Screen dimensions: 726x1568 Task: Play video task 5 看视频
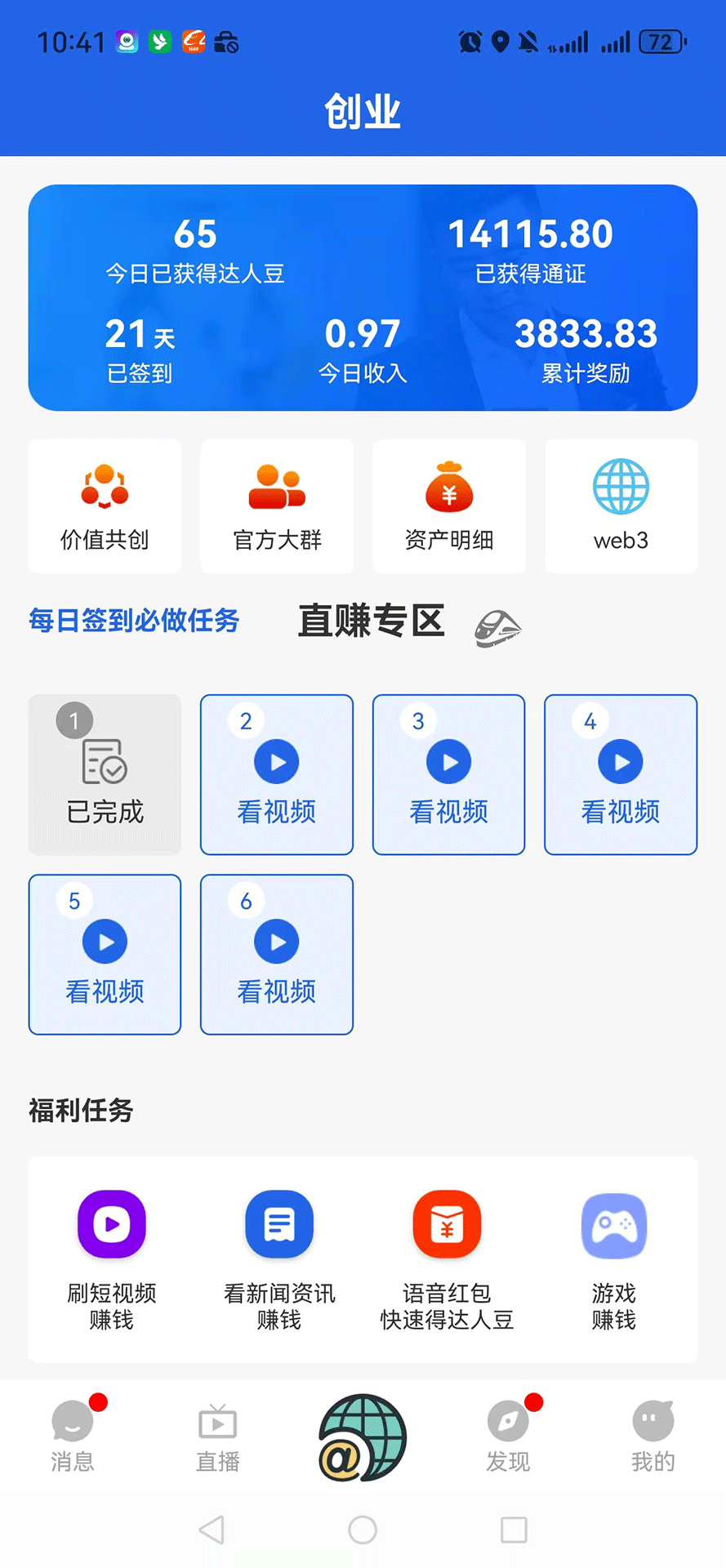click(104, 954)
